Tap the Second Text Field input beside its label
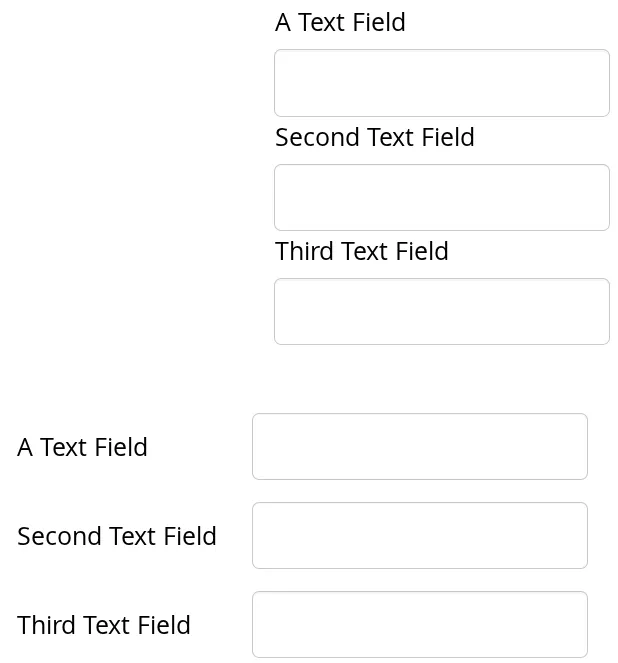 [419, 536]
